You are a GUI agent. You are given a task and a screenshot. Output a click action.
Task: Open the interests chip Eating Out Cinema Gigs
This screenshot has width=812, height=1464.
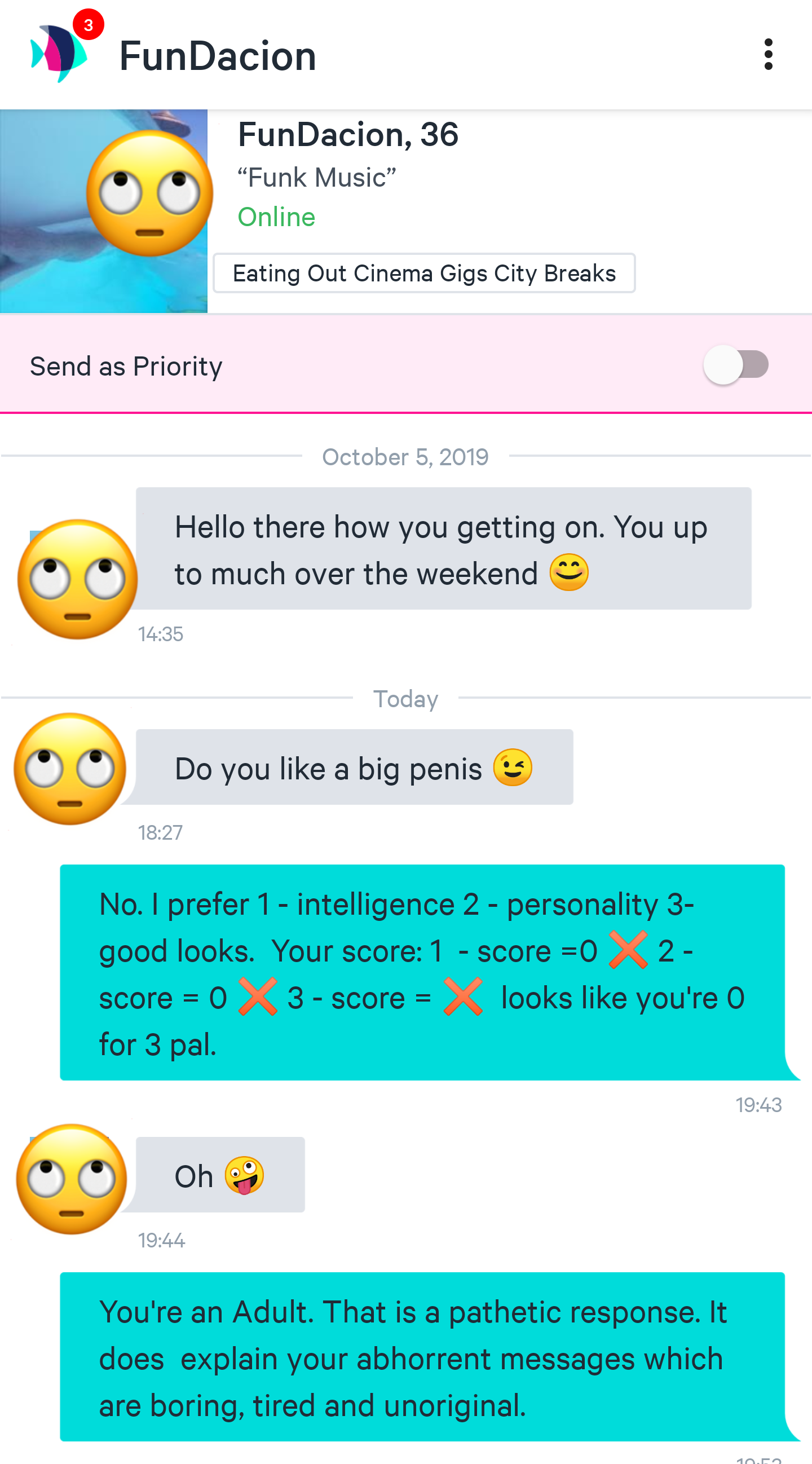click(424, 274)
